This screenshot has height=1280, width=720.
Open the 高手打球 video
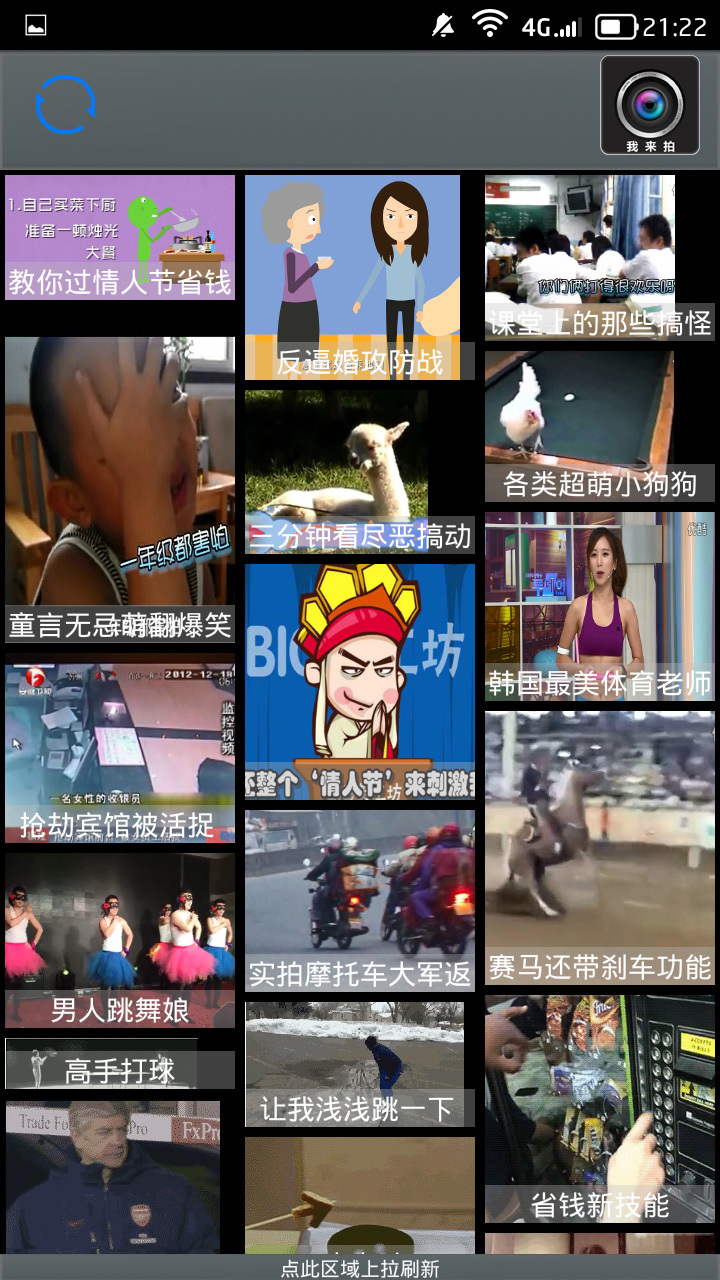120,1066
